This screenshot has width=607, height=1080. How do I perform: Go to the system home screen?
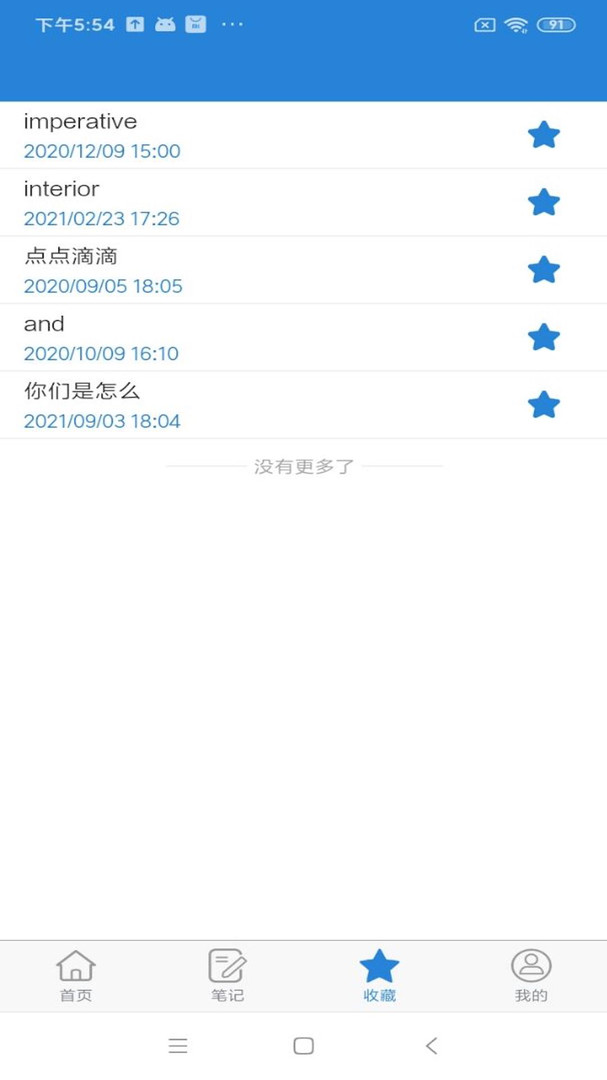[304, 1046]
